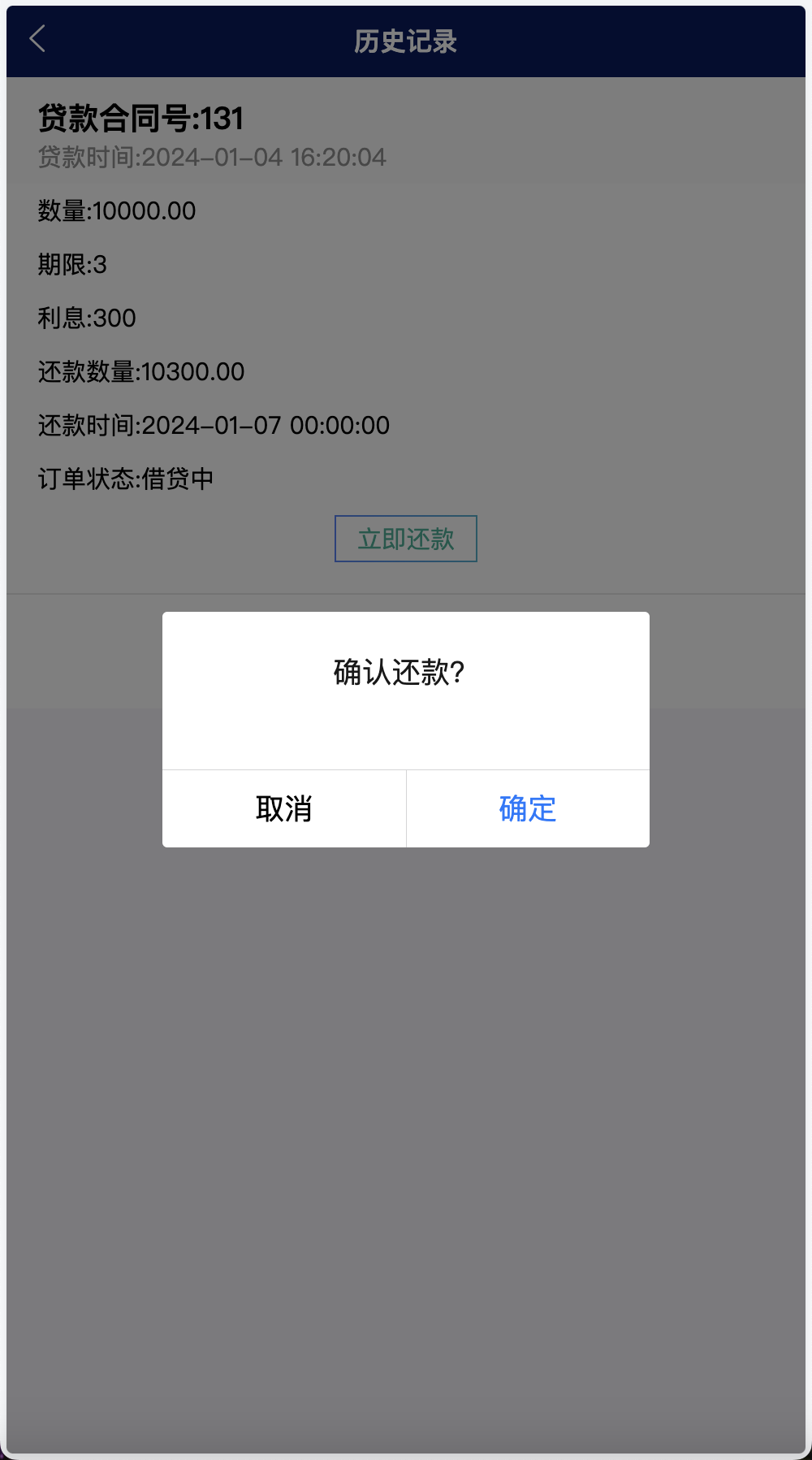Tap the divider between 取消 and 确定

coord(406,808)
